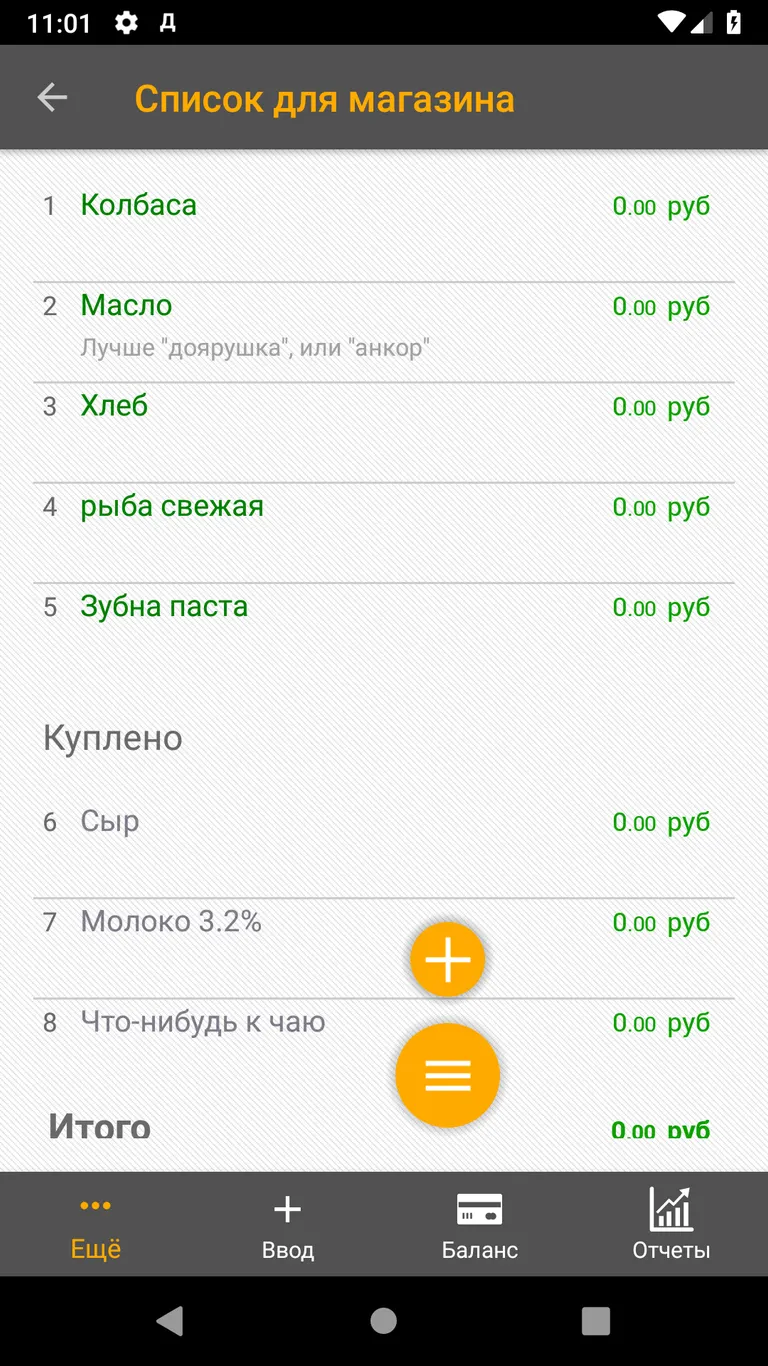Collapse the Куплено section
768x1366 pixels.
click(112, 738)
